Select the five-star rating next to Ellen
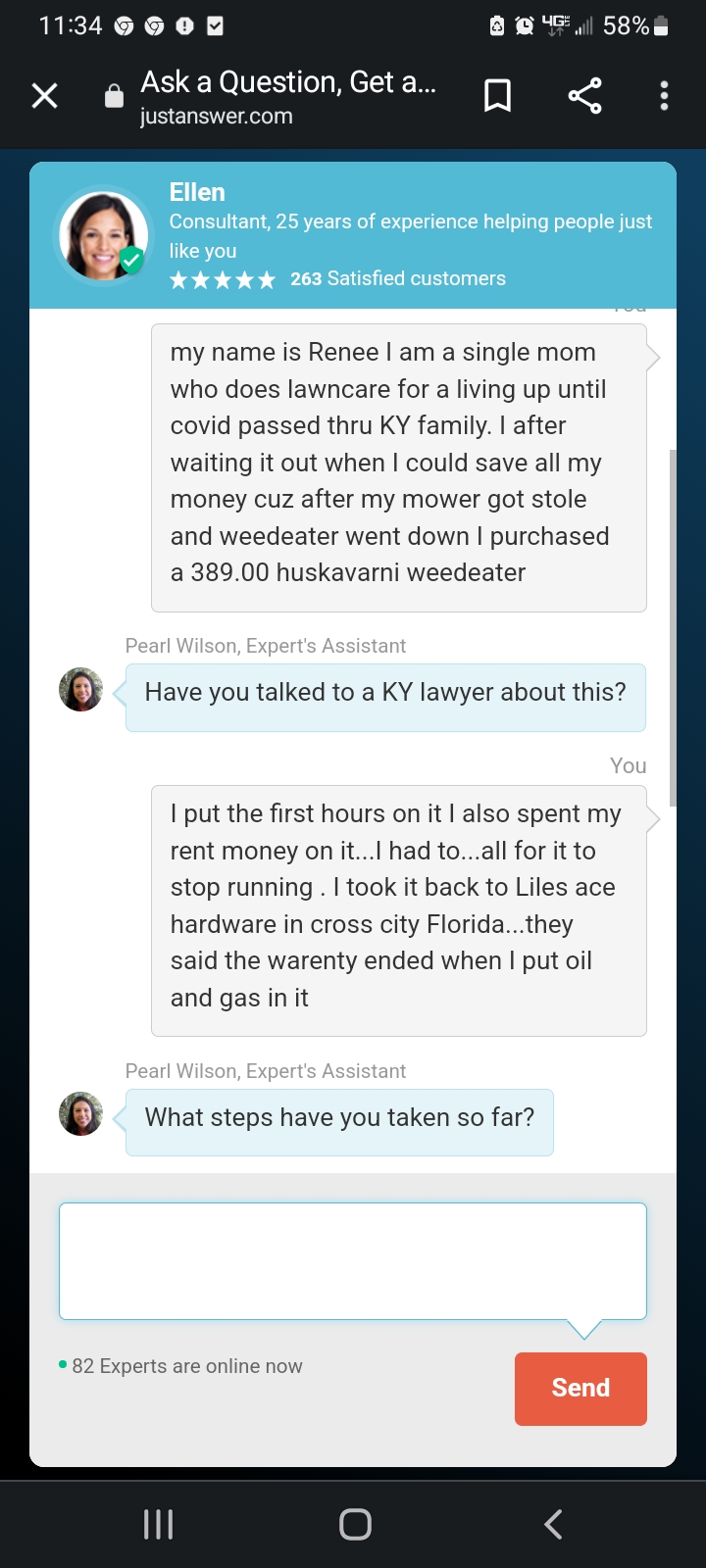This screenshot has width=706, height=1568. tap(223, 279)
